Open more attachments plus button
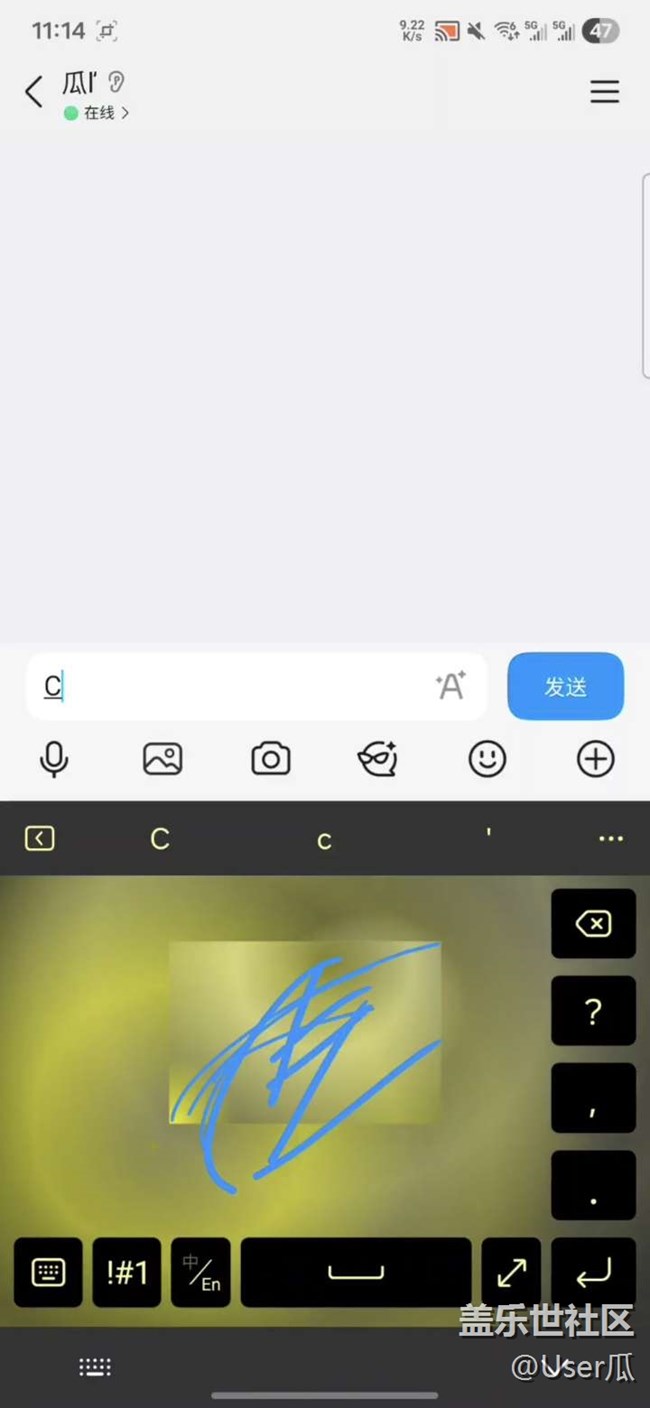This screenshot has width=650, height=1408. point(595,760)
